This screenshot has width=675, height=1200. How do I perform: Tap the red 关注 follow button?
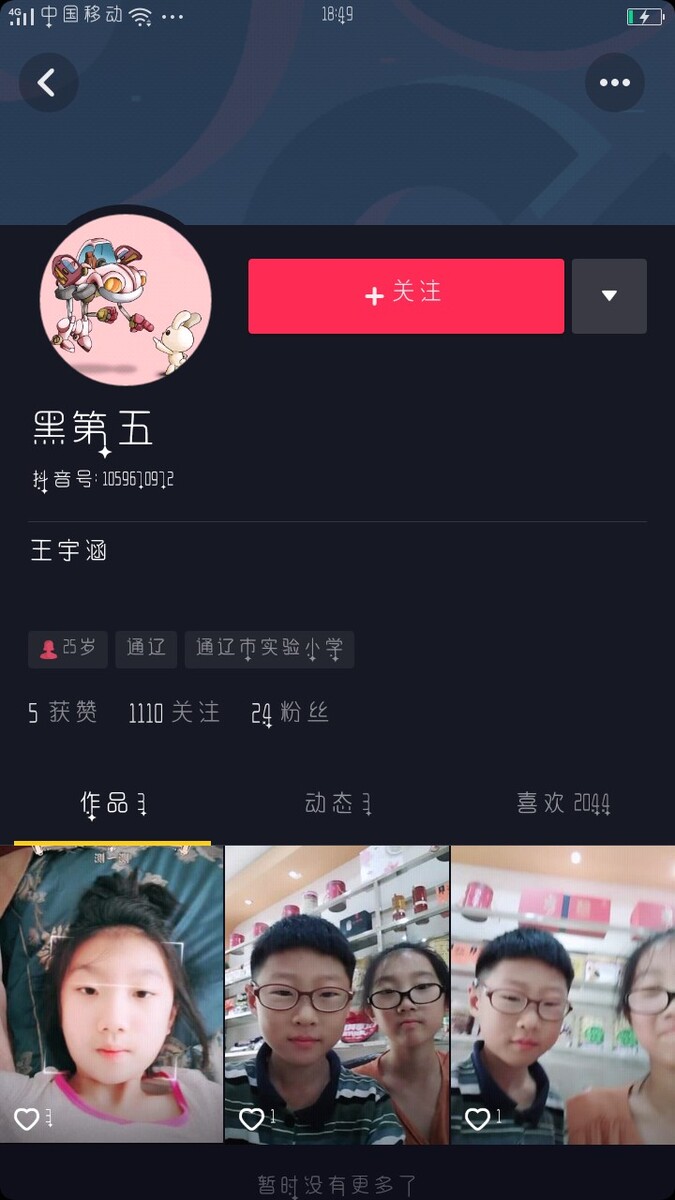coord(406,296)
